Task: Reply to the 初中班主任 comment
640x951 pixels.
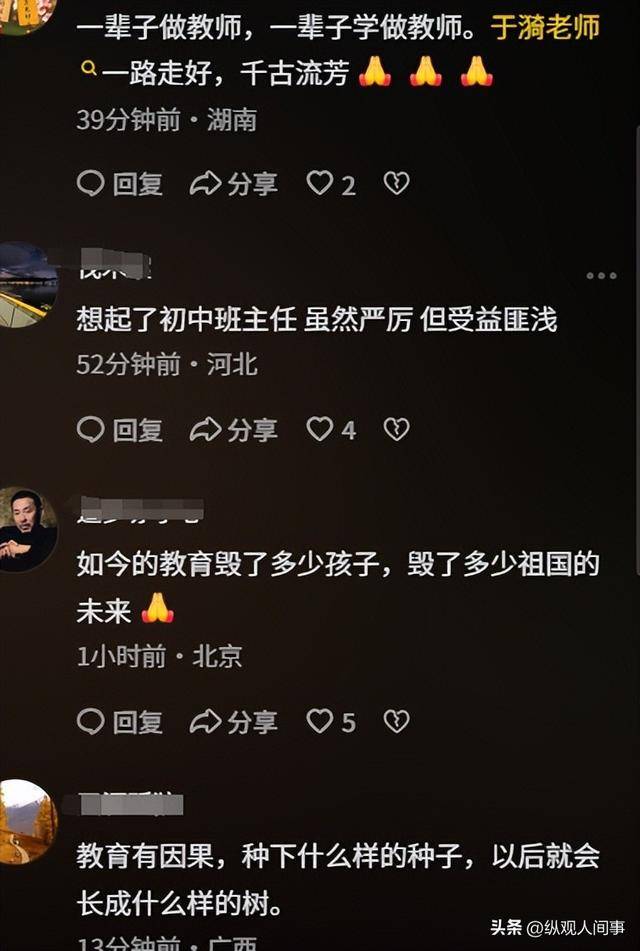Action: pyautogui.click(x=119, y=430)
